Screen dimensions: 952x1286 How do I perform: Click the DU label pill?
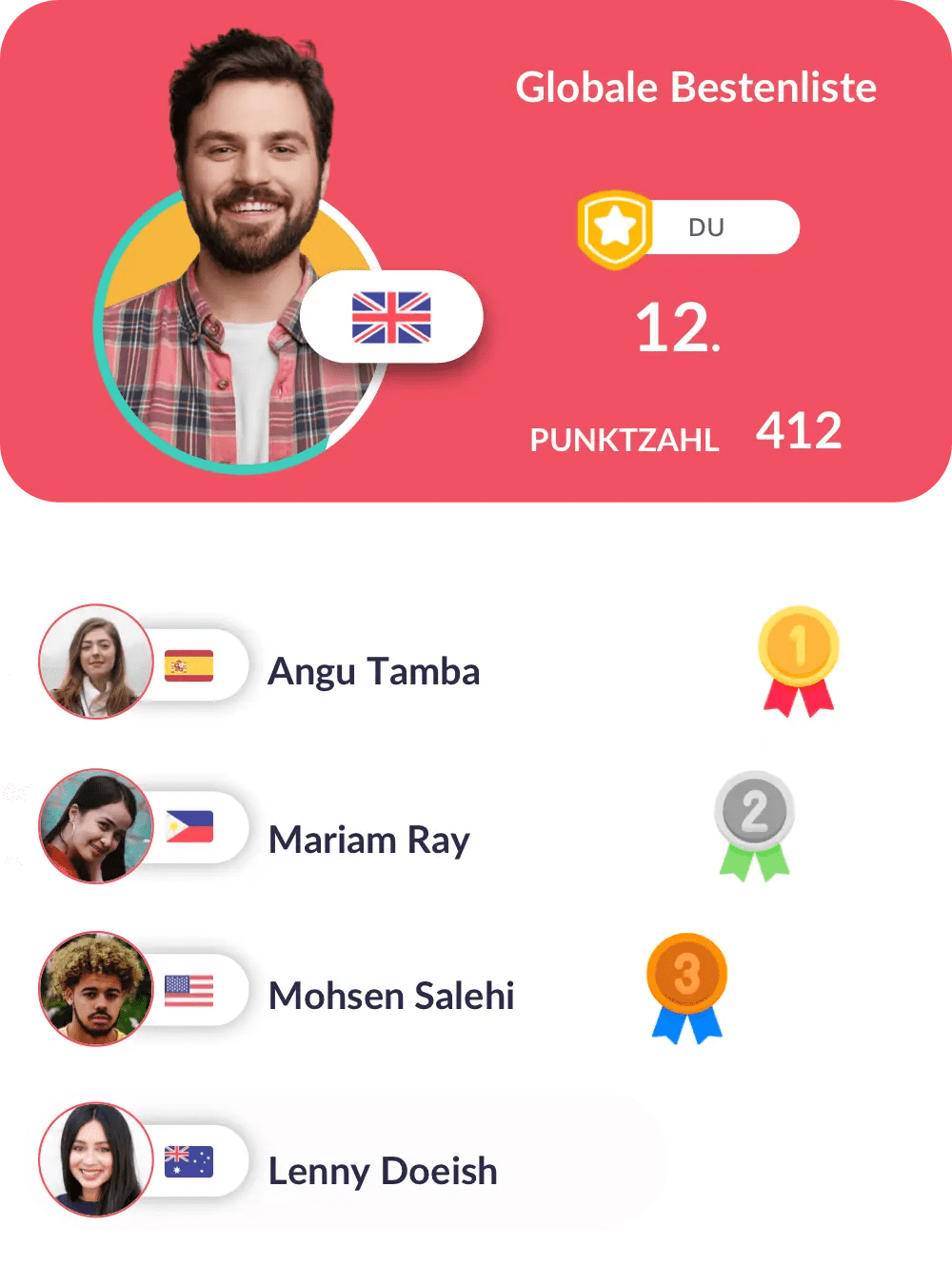point(704,227)
